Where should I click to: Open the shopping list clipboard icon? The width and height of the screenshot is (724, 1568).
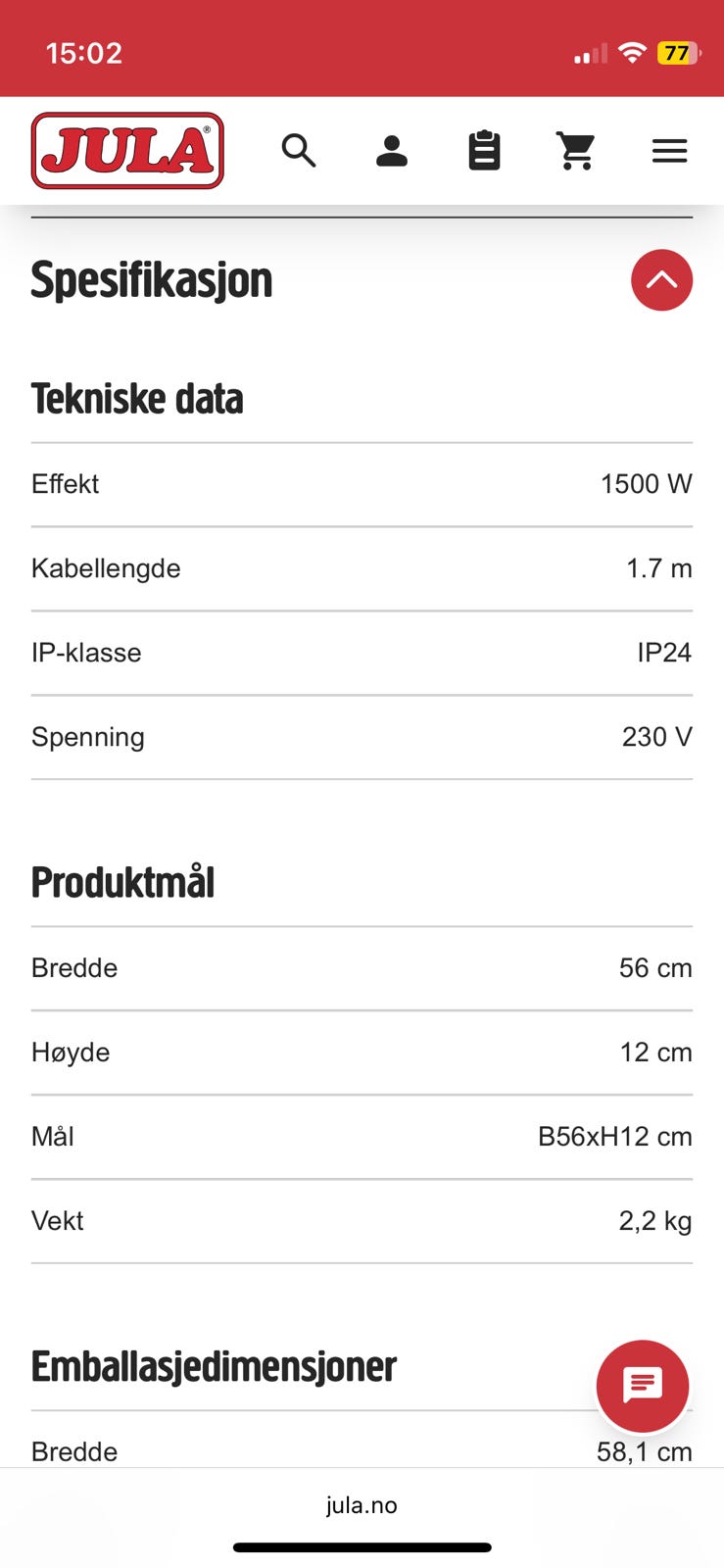tap(484, 150)
